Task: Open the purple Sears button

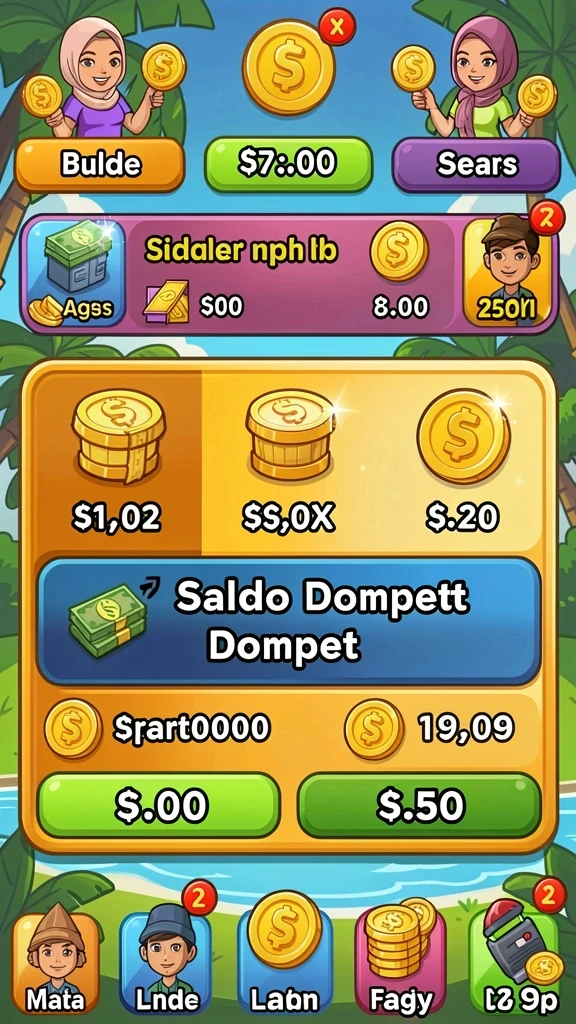Action: 476,165
